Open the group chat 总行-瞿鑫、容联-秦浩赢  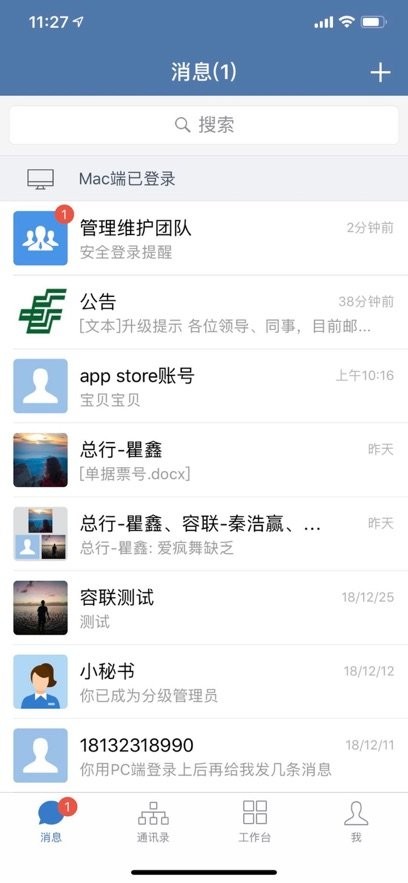[x=204, y=534]
